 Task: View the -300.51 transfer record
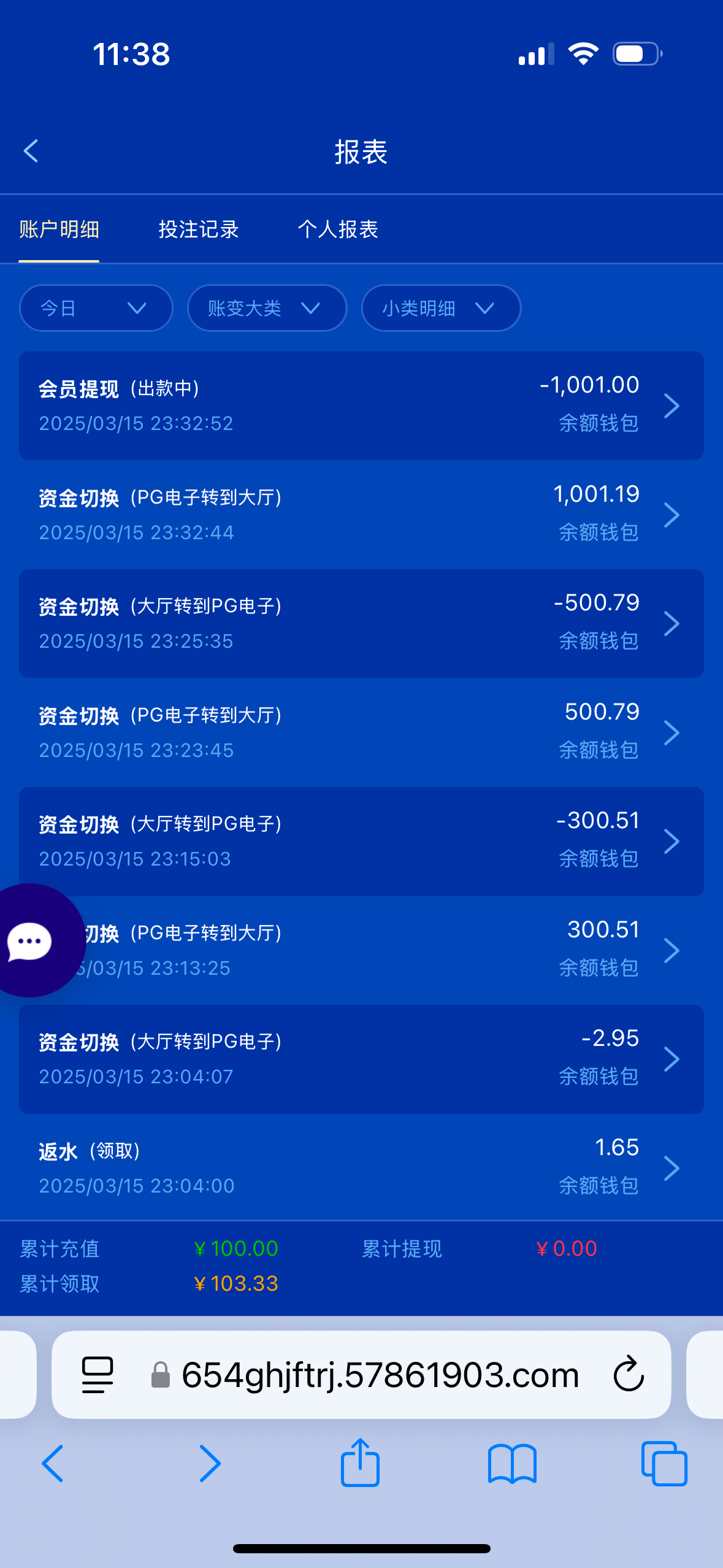[x=361, y=841]
